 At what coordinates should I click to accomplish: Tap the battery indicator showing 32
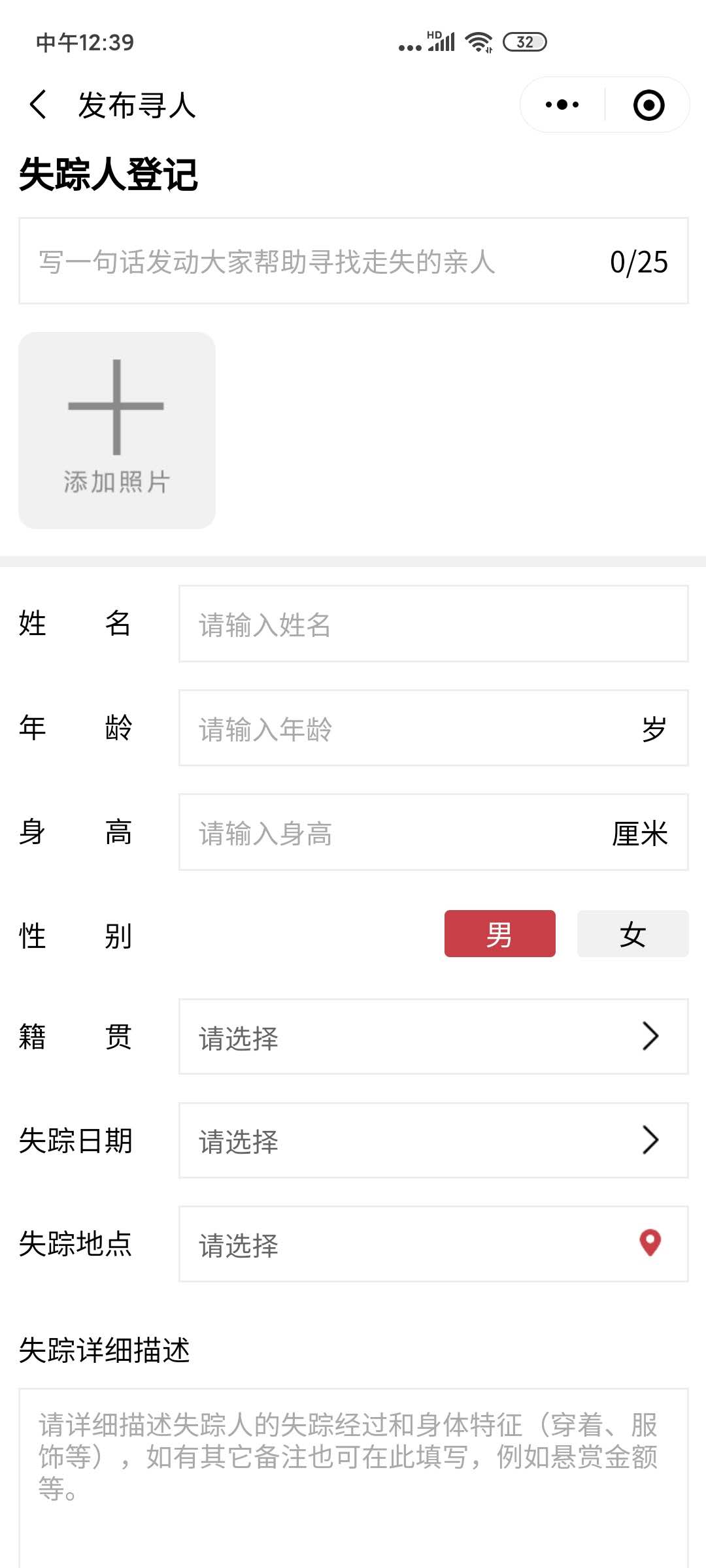522,42
